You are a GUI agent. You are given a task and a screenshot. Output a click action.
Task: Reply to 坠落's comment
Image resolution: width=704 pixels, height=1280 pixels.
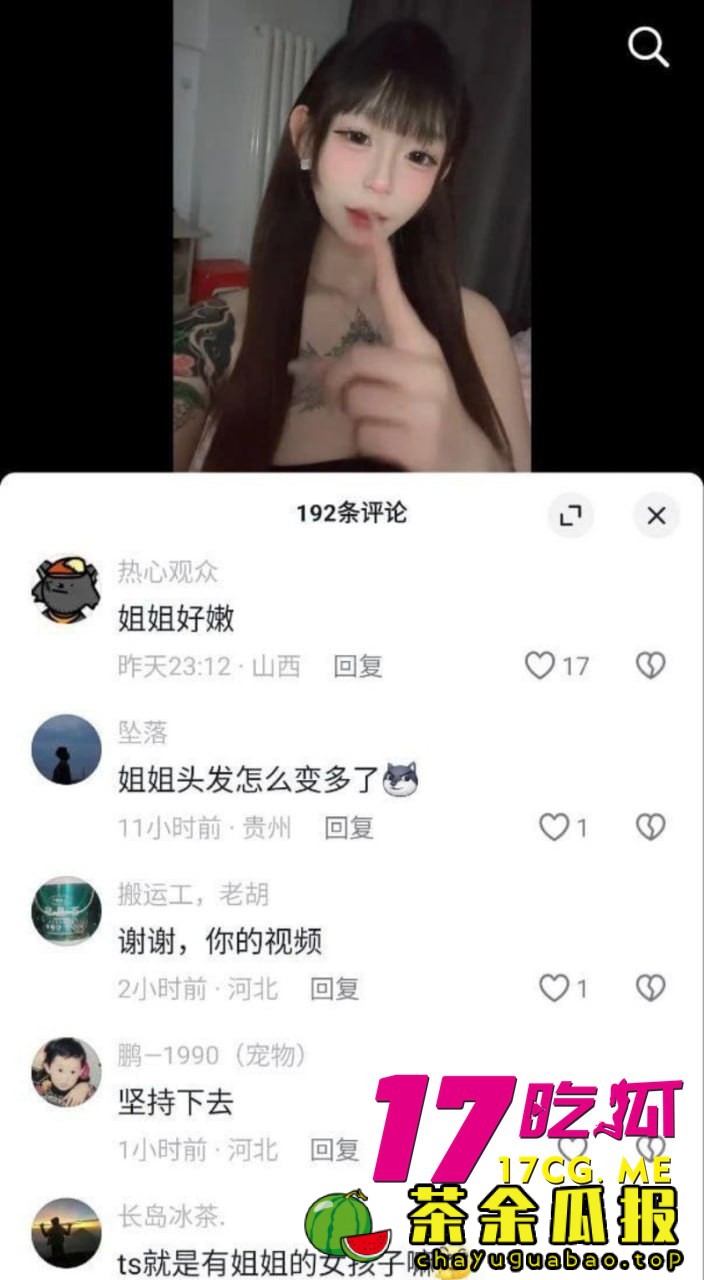click(x=349, y=827)
